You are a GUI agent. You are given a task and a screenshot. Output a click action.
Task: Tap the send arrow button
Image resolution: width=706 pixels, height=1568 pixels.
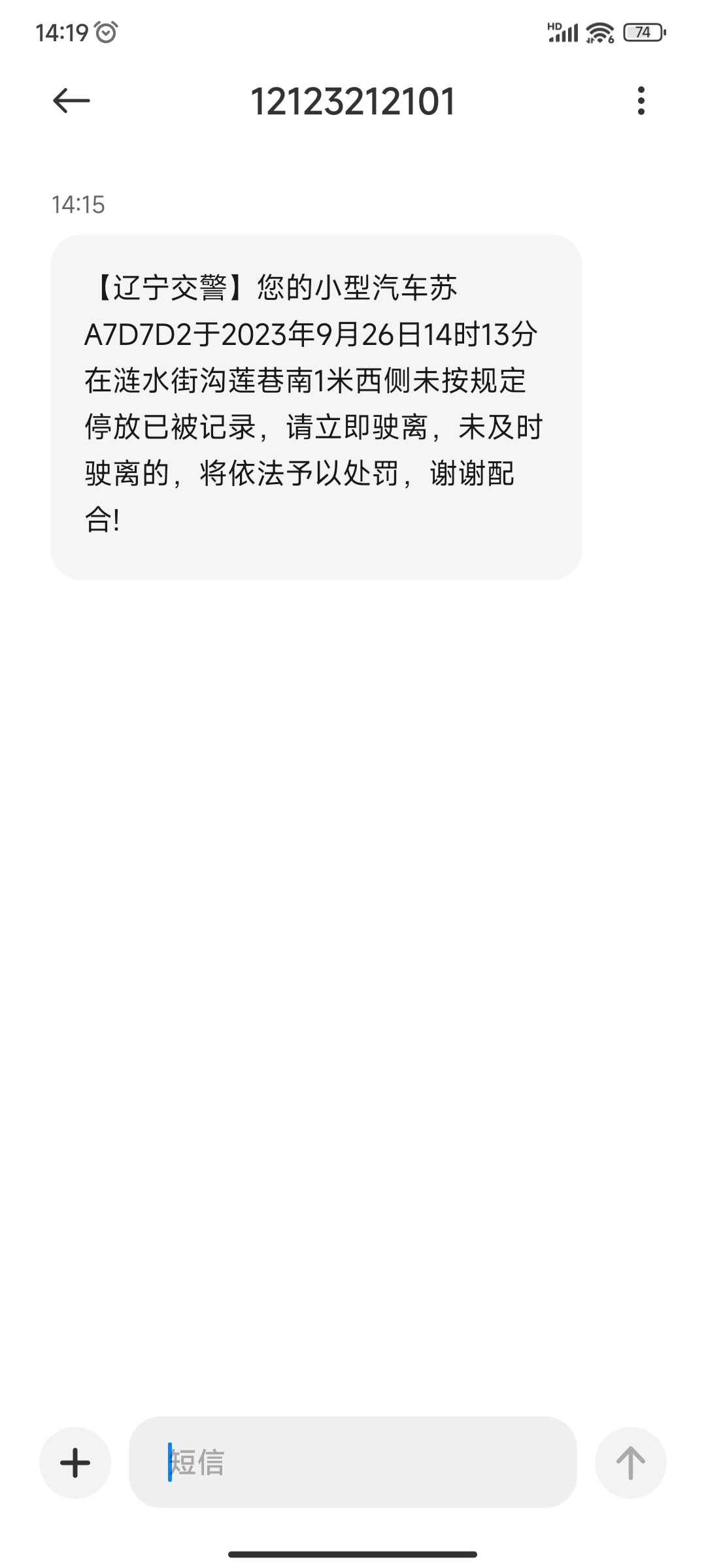tap(631, 1462)
